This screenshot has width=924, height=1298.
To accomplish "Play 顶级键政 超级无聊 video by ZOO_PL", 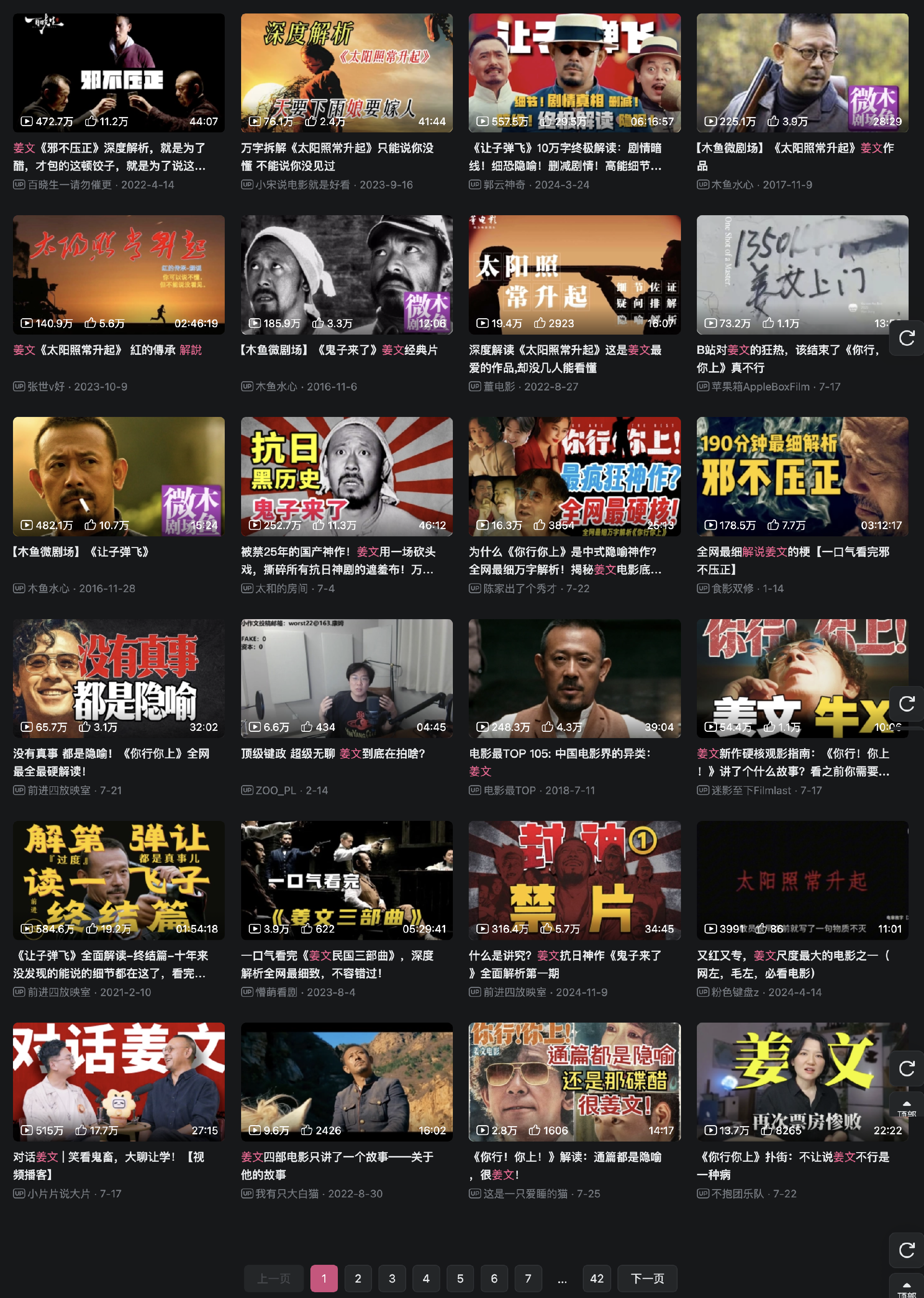I will click(x=346, y=678).
